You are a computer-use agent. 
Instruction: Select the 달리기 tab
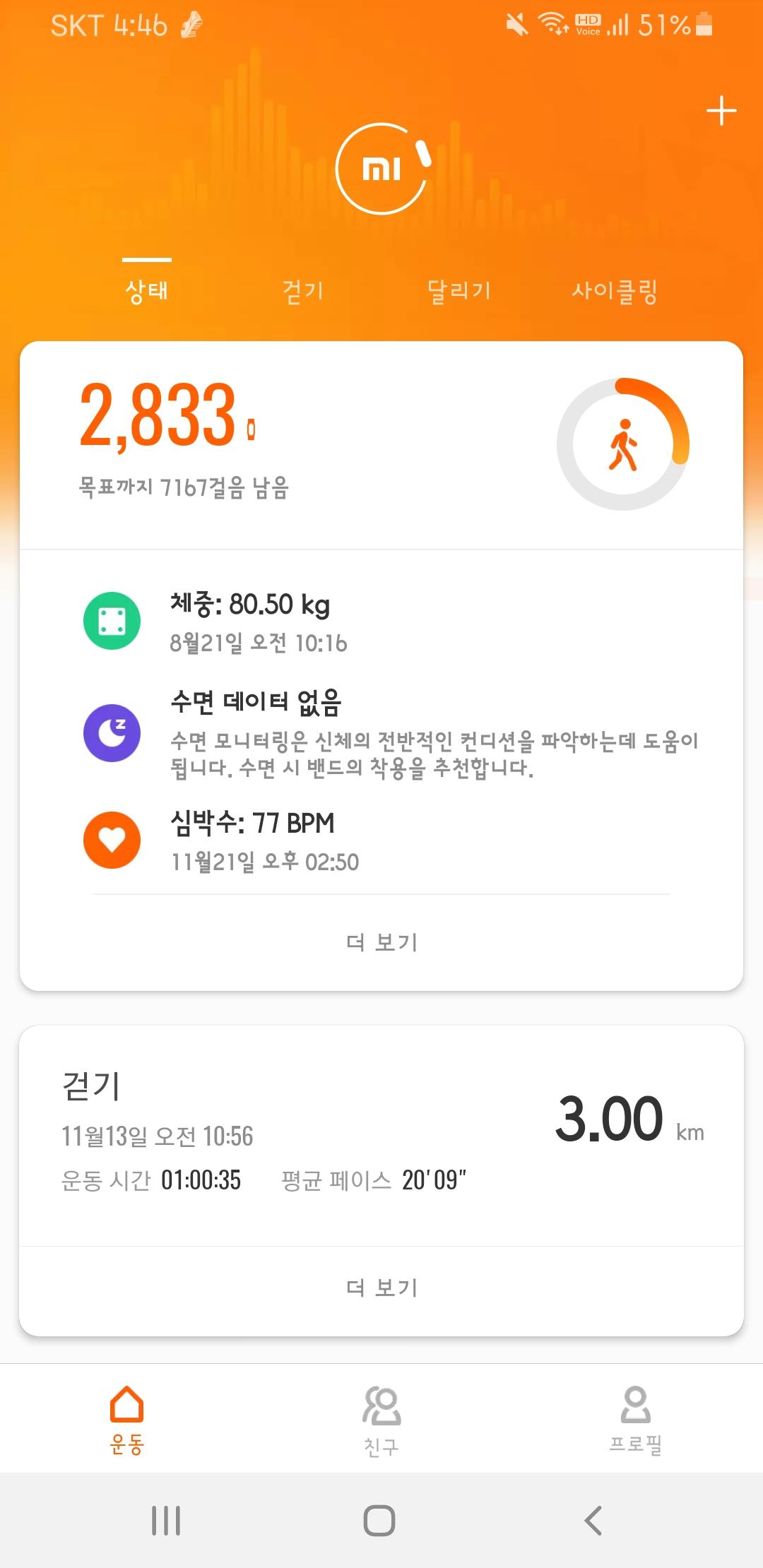point(459,290)
